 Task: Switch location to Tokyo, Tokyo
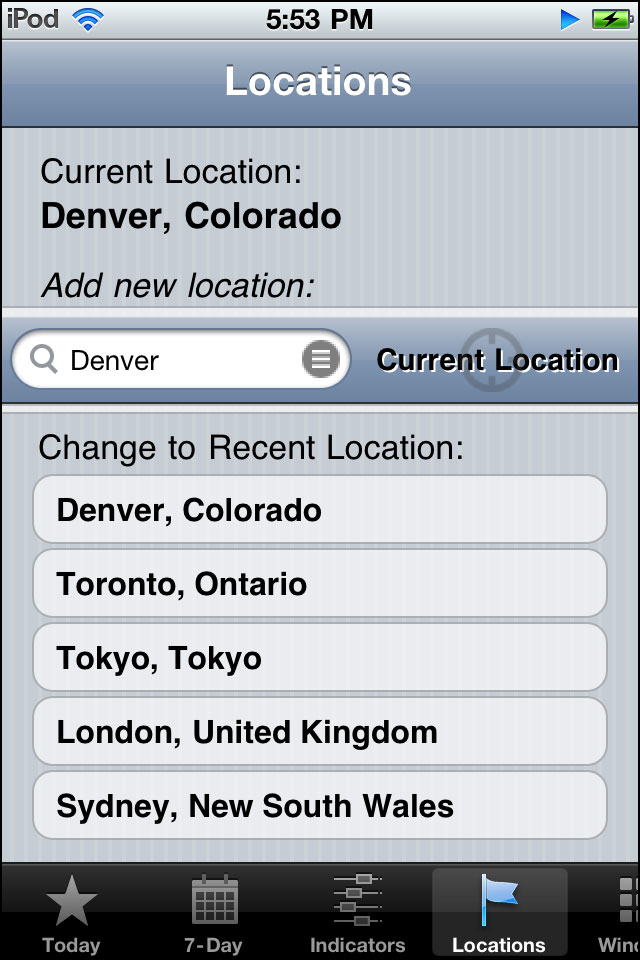pyautogui.click(x=320, y=658)
